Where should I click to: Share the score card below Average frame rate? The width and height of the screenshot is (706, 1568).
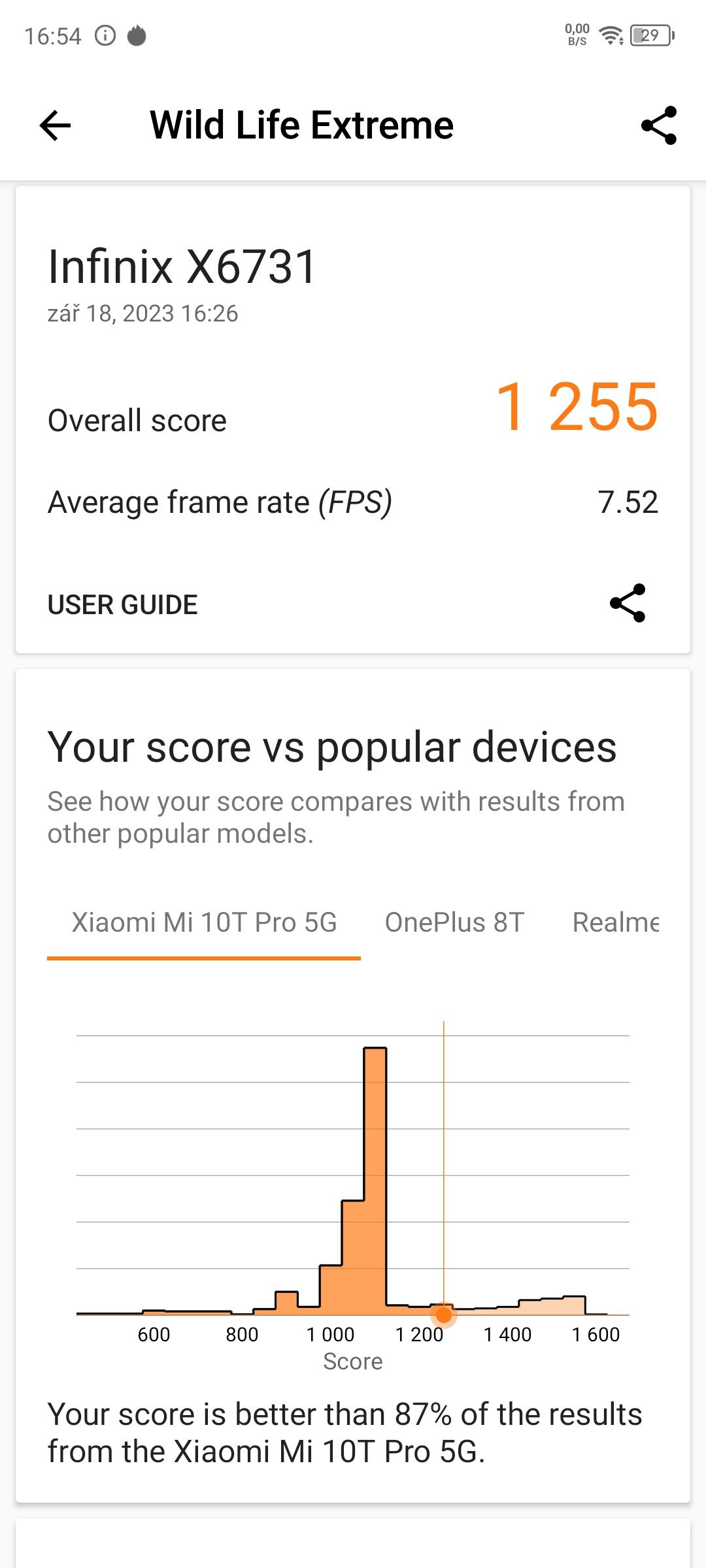tap(628, 603)
